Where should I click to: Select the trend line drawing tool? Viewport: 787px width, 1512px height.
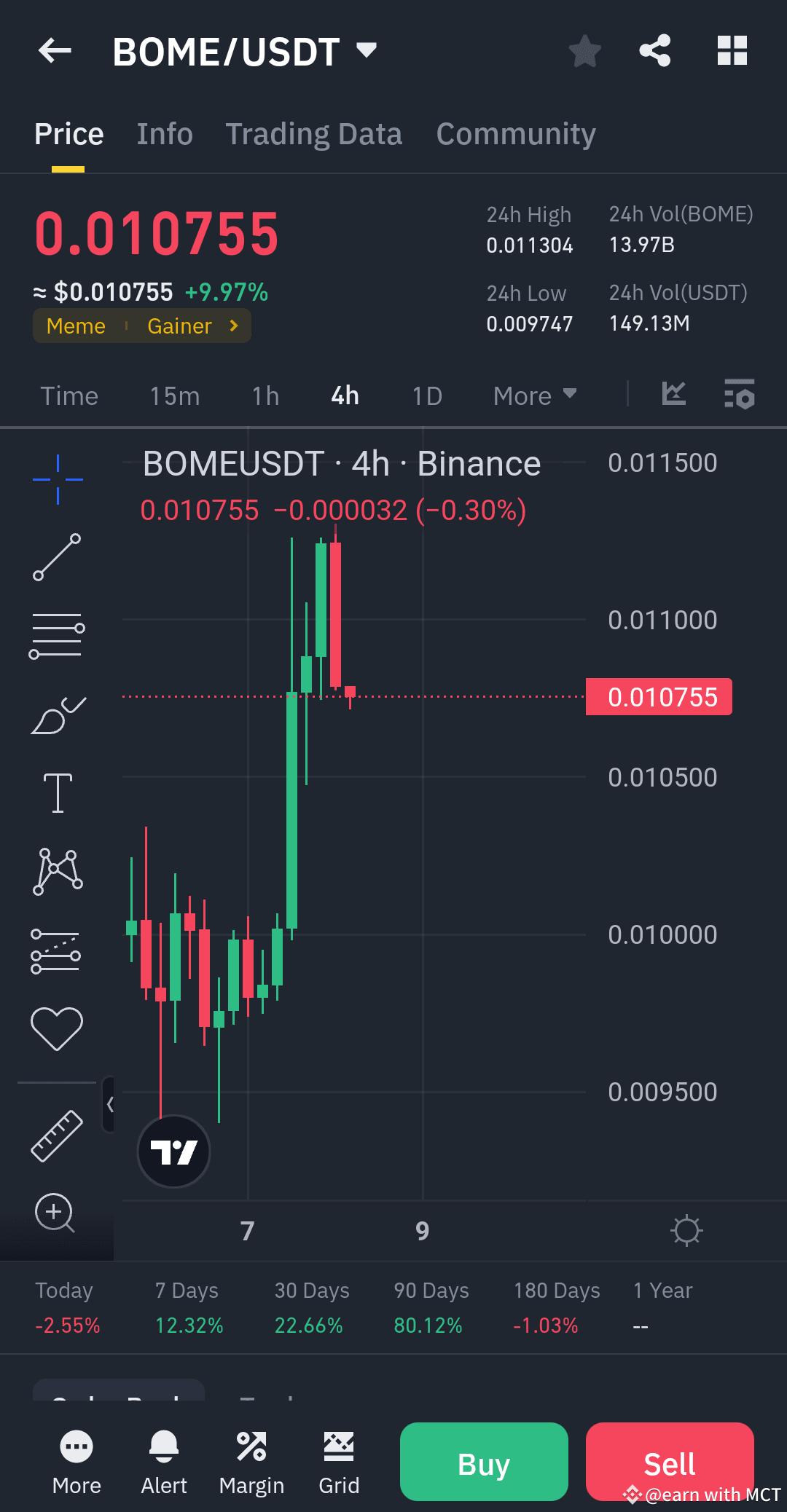(58, 557)
